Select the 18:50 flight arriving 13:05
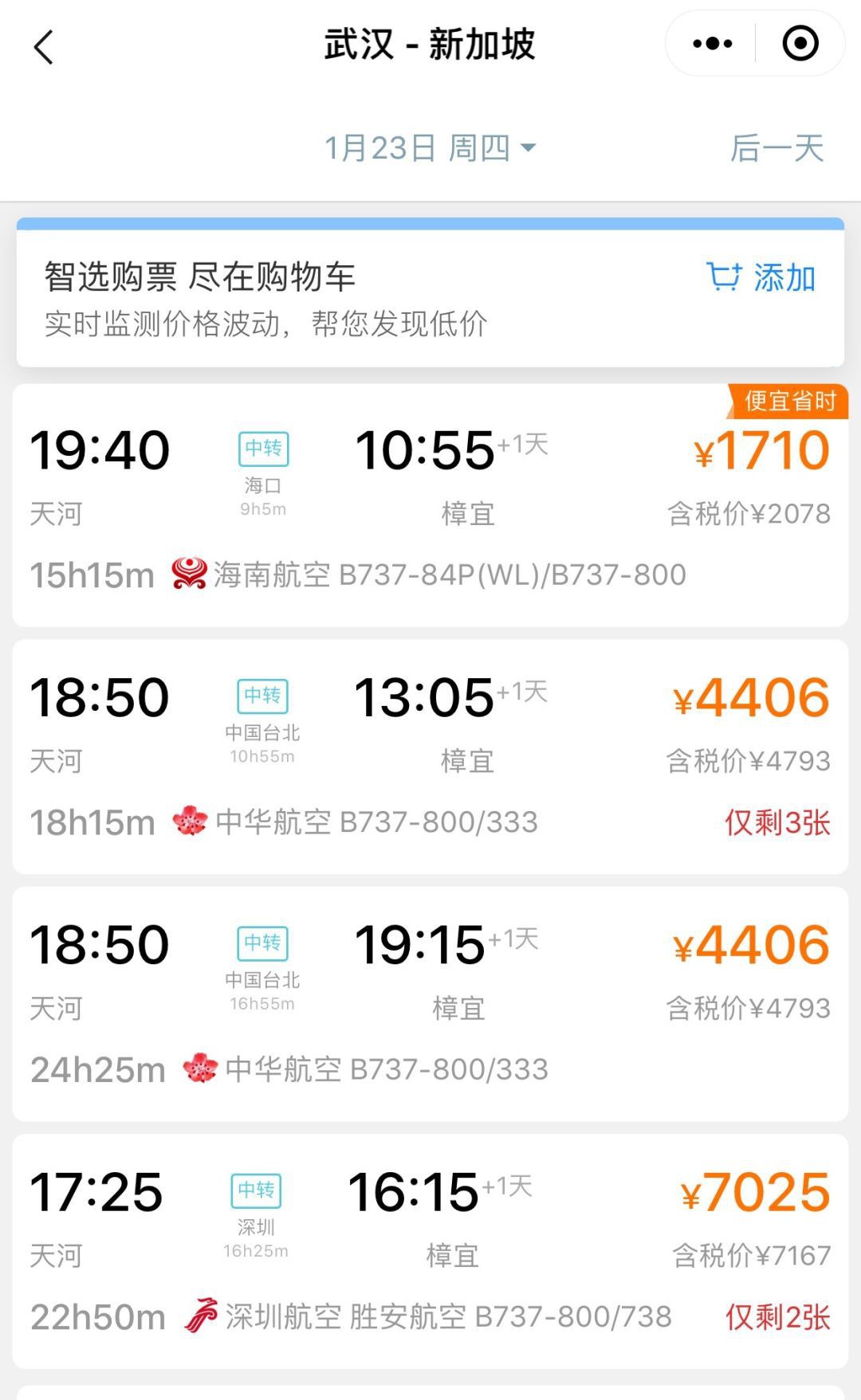The height and width of the screenshot is (1400, 861). click(x=431, y=741)
